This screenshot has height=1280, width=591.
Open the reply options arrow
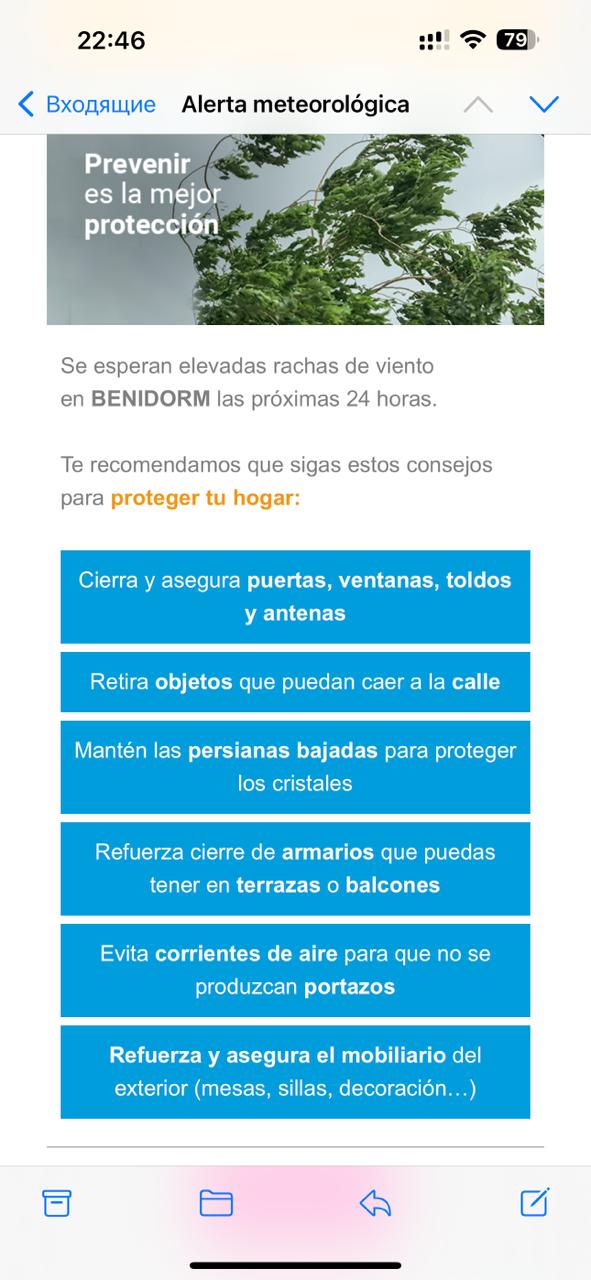click(375, 1202)
